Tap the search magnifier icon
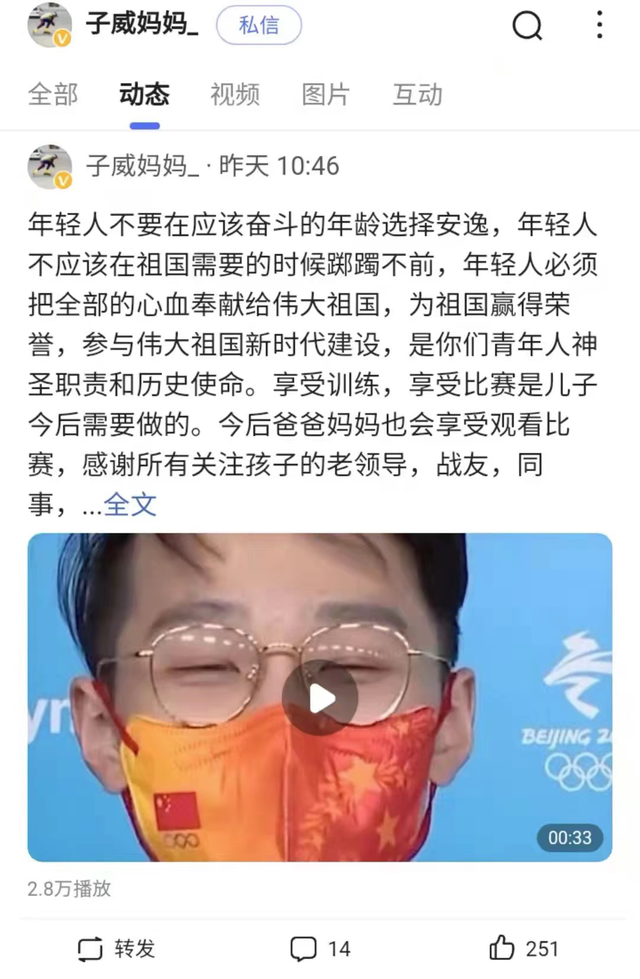This screenshot has width=640, height=979. click(528, 26)
